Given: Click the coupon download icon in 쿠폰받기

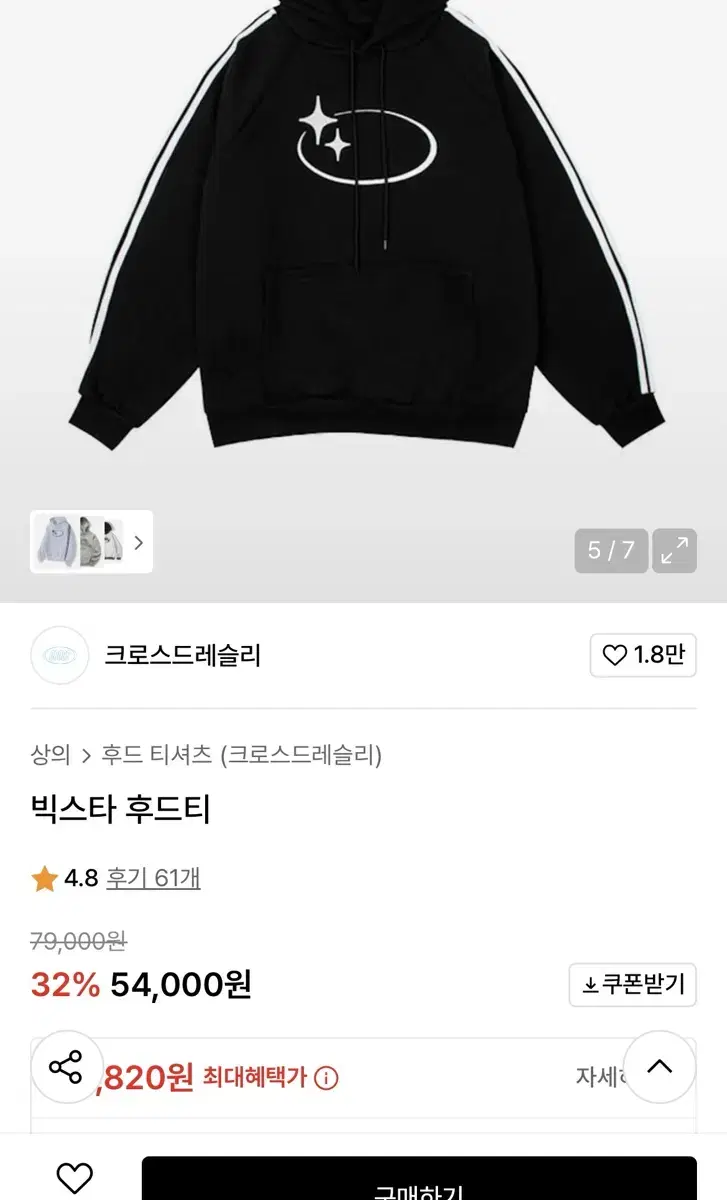Looking at the screenshot, I should 590,985.
